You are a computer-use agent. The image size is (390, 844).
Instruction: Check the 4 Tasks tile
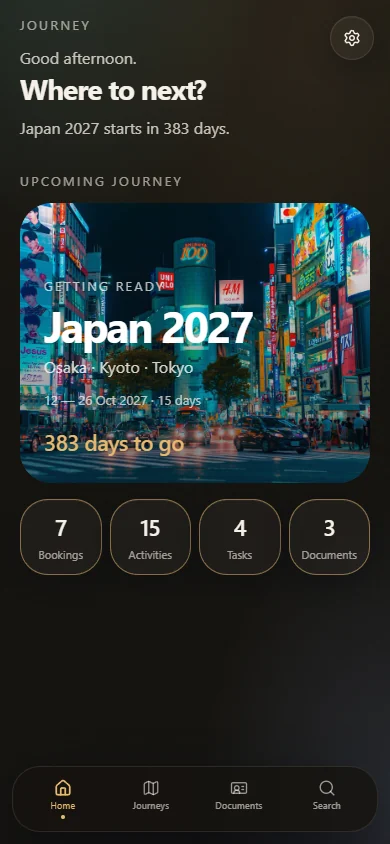point(240,537)
